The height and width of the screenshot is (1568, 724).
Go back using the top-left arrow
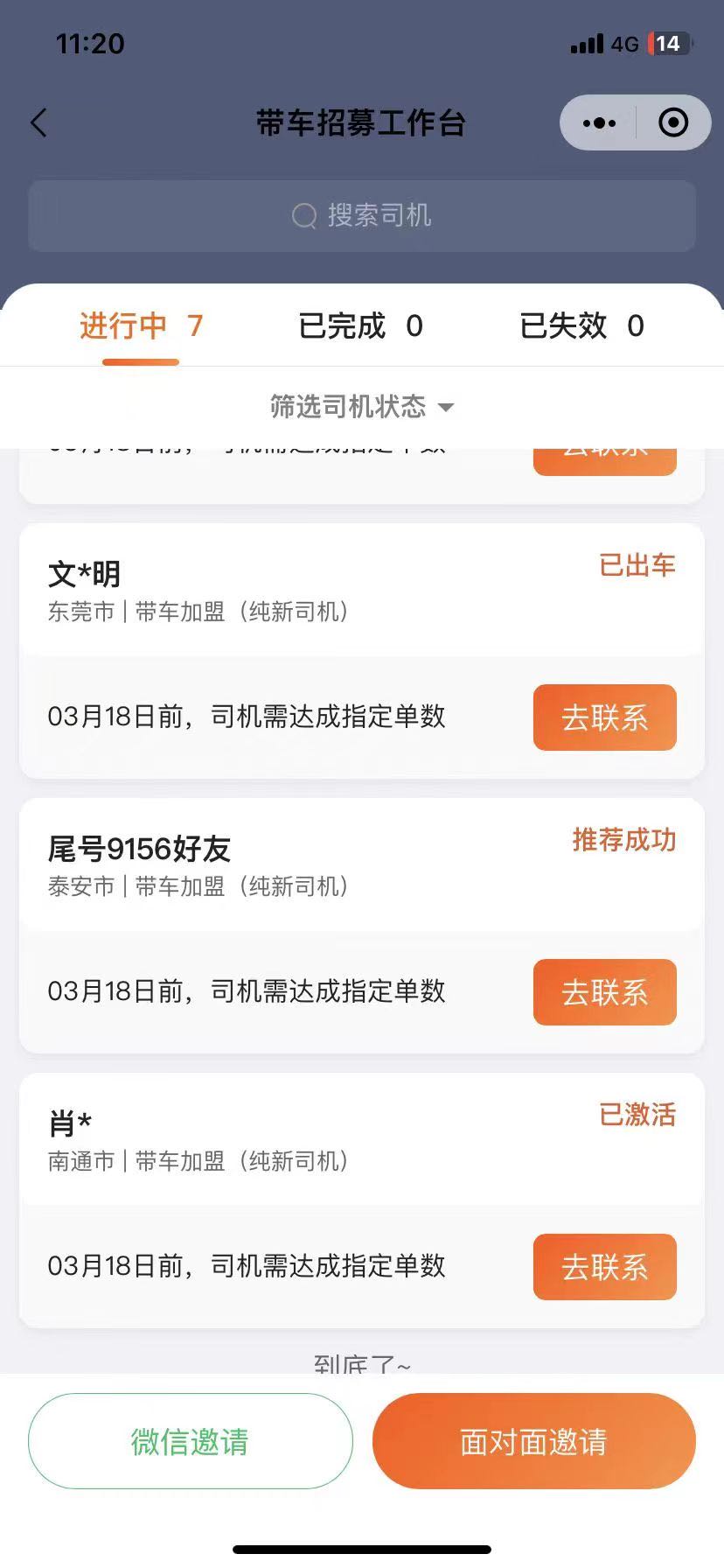click(x=38, y=122)
